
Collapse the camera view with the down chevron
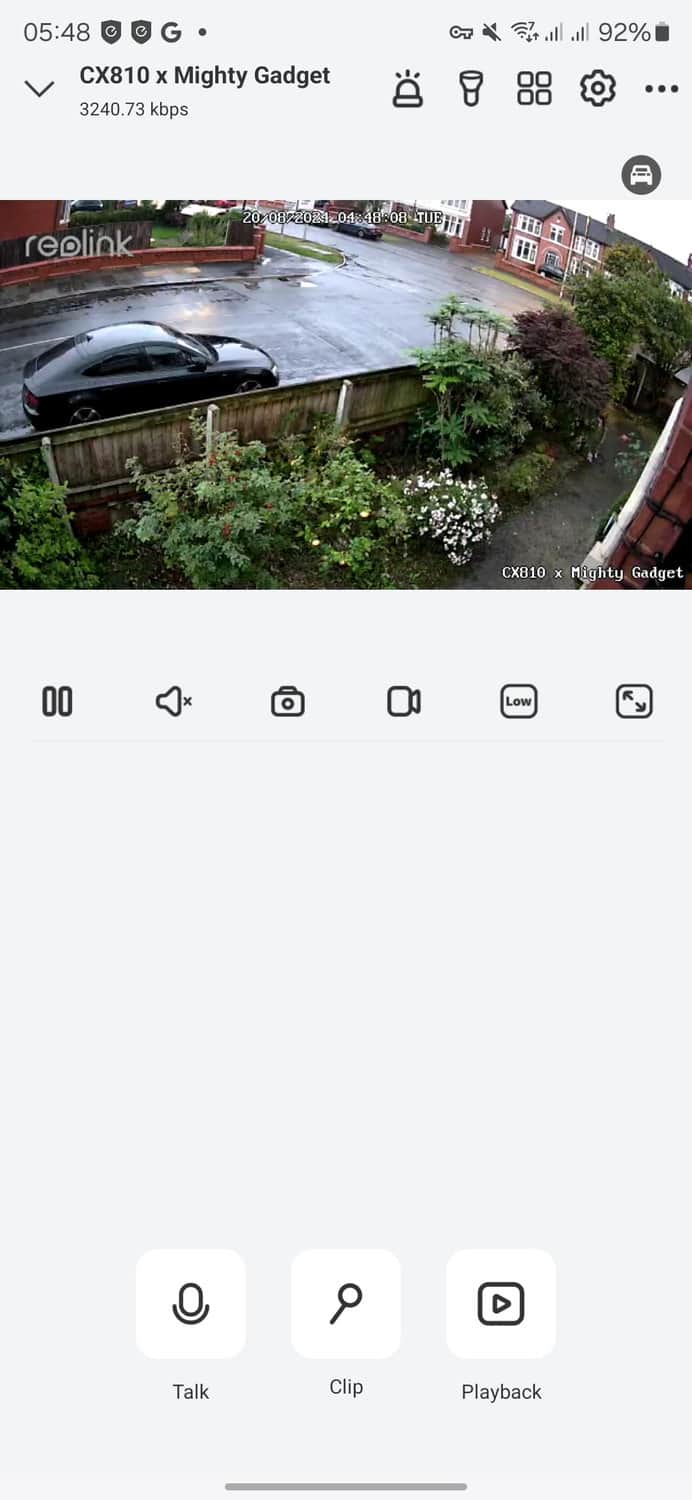(x=39, y=89)
